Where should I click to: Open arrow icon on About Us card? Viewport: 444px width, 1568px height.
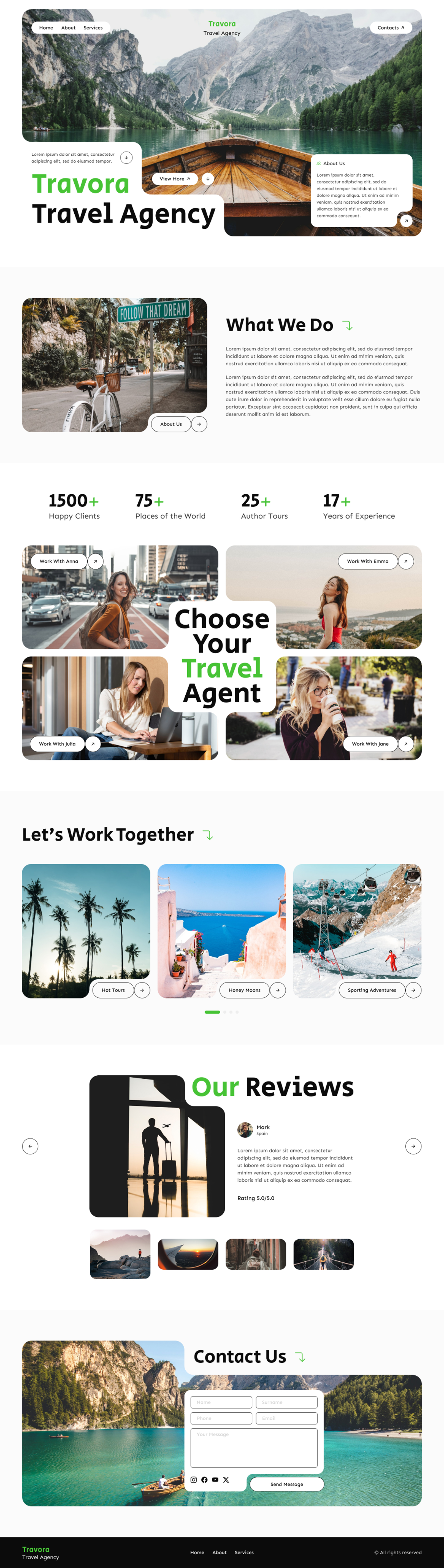(406, 221)
